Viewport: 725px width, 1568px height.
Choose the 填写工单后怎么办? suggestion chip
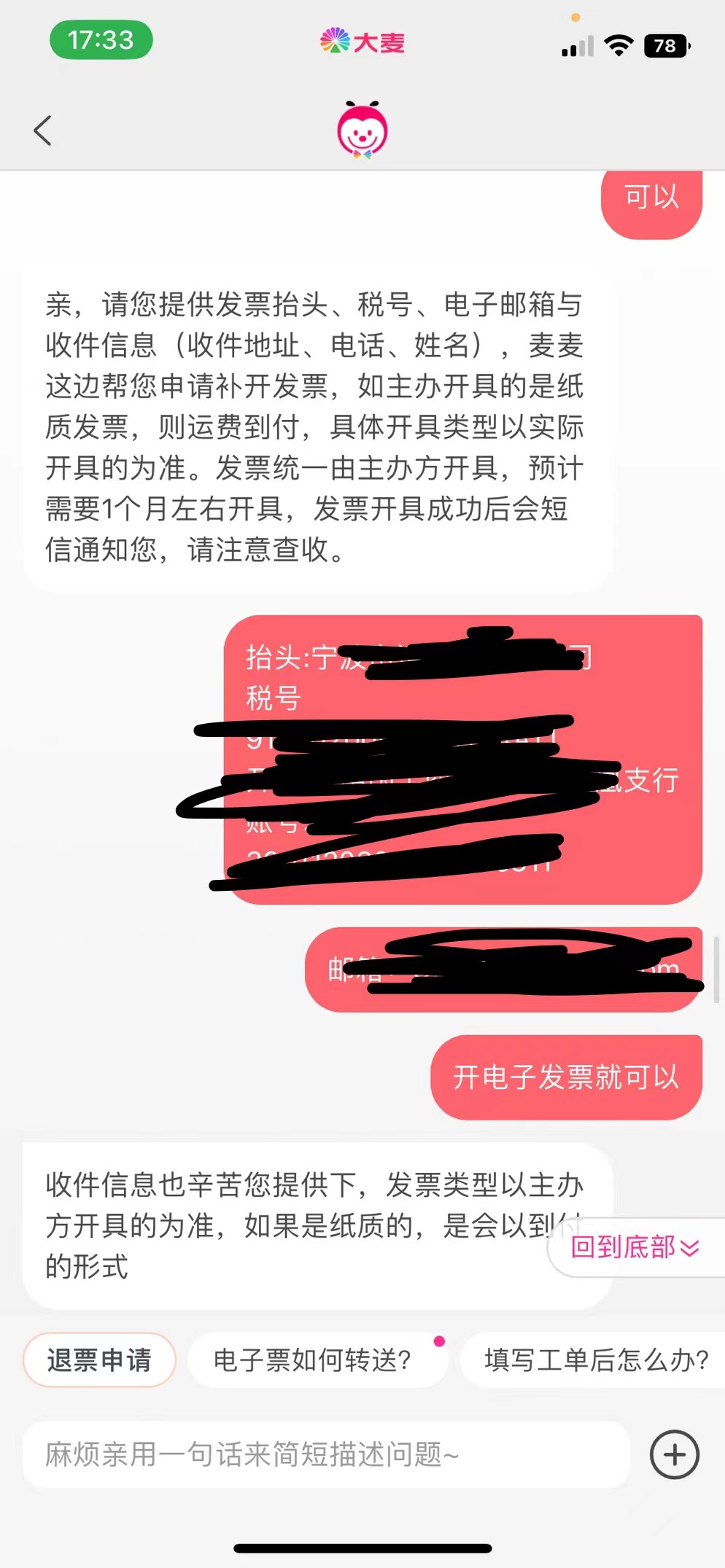click(595, 1360)
